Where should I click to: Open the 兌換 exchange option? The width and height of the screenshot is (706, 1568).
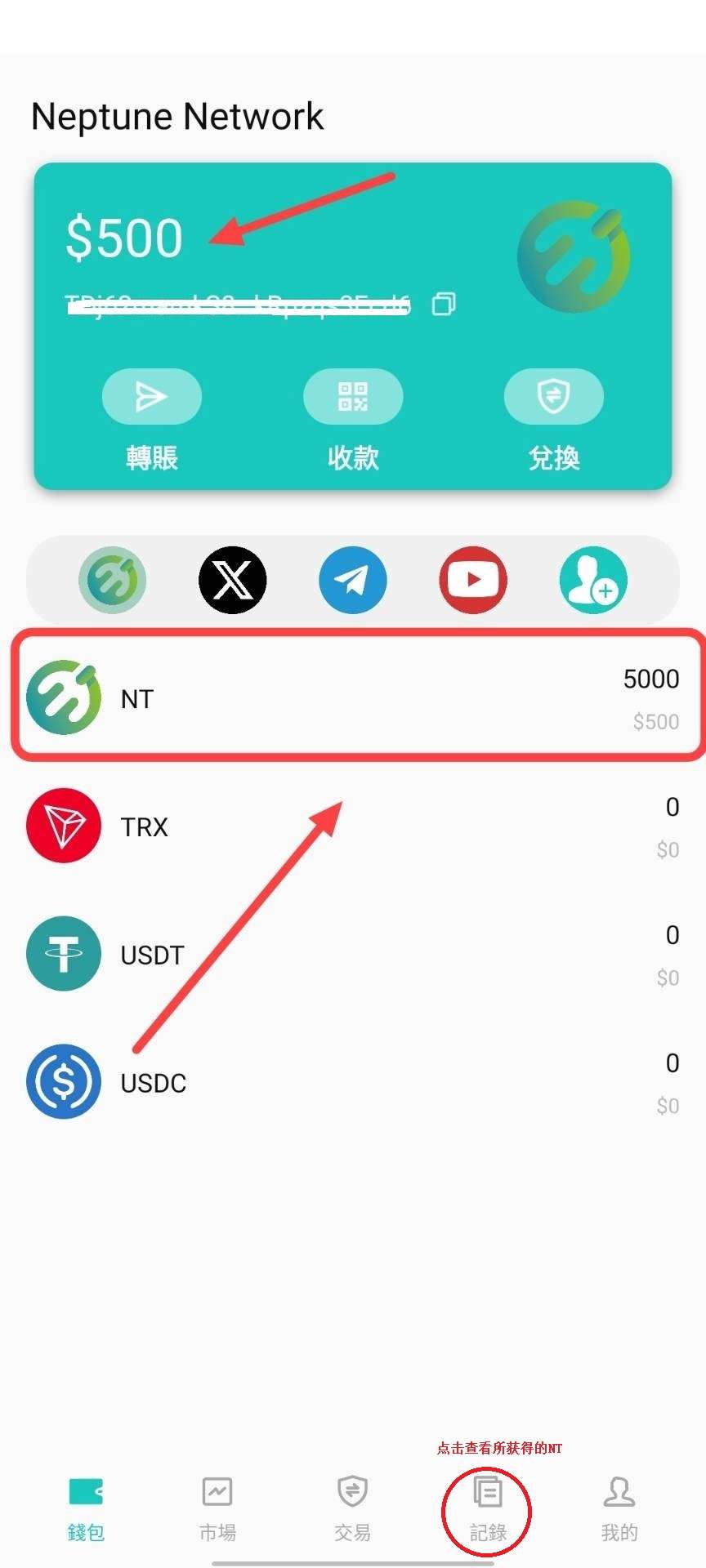point(554,397)
